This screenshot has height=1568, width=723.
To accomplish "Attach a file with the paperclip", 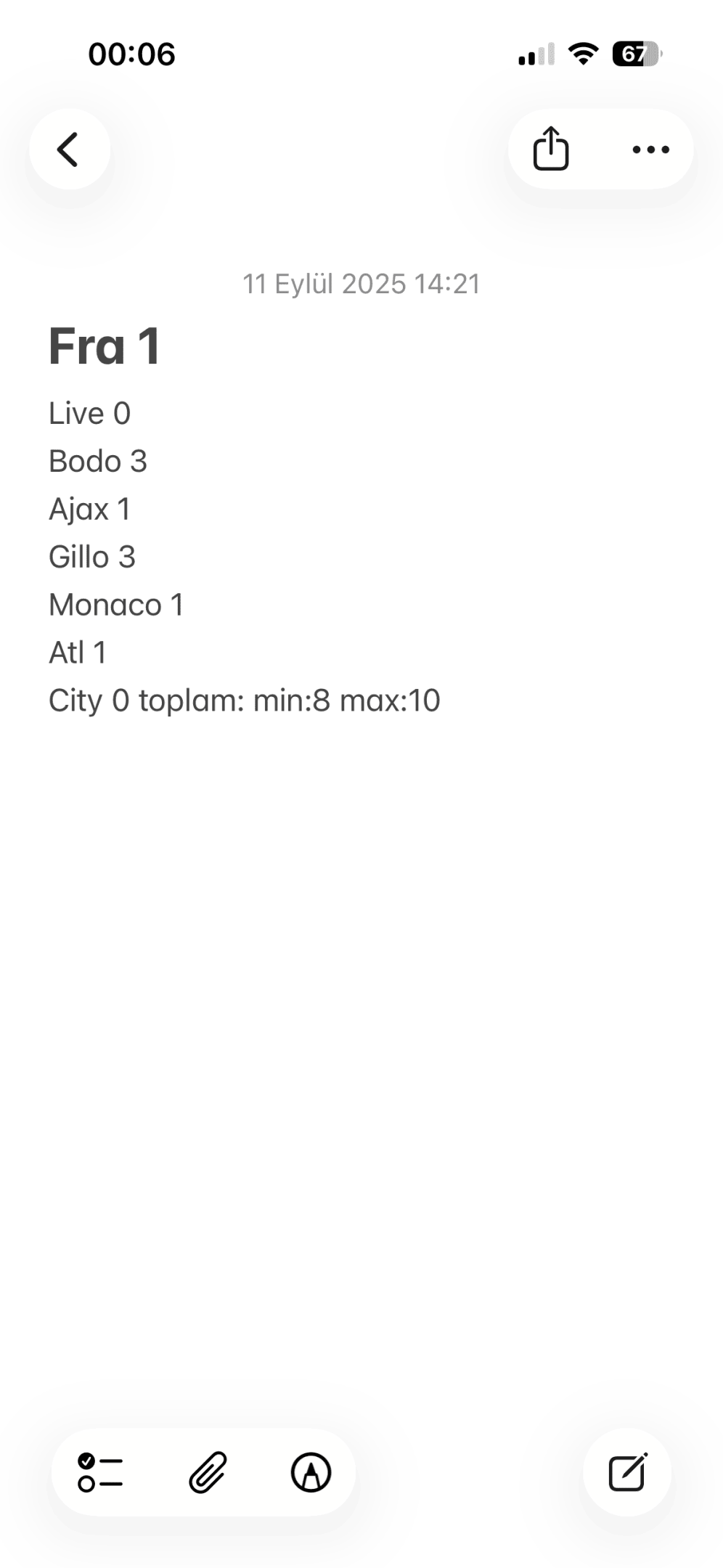I will pyautogui.click(x=208, y=1473).
